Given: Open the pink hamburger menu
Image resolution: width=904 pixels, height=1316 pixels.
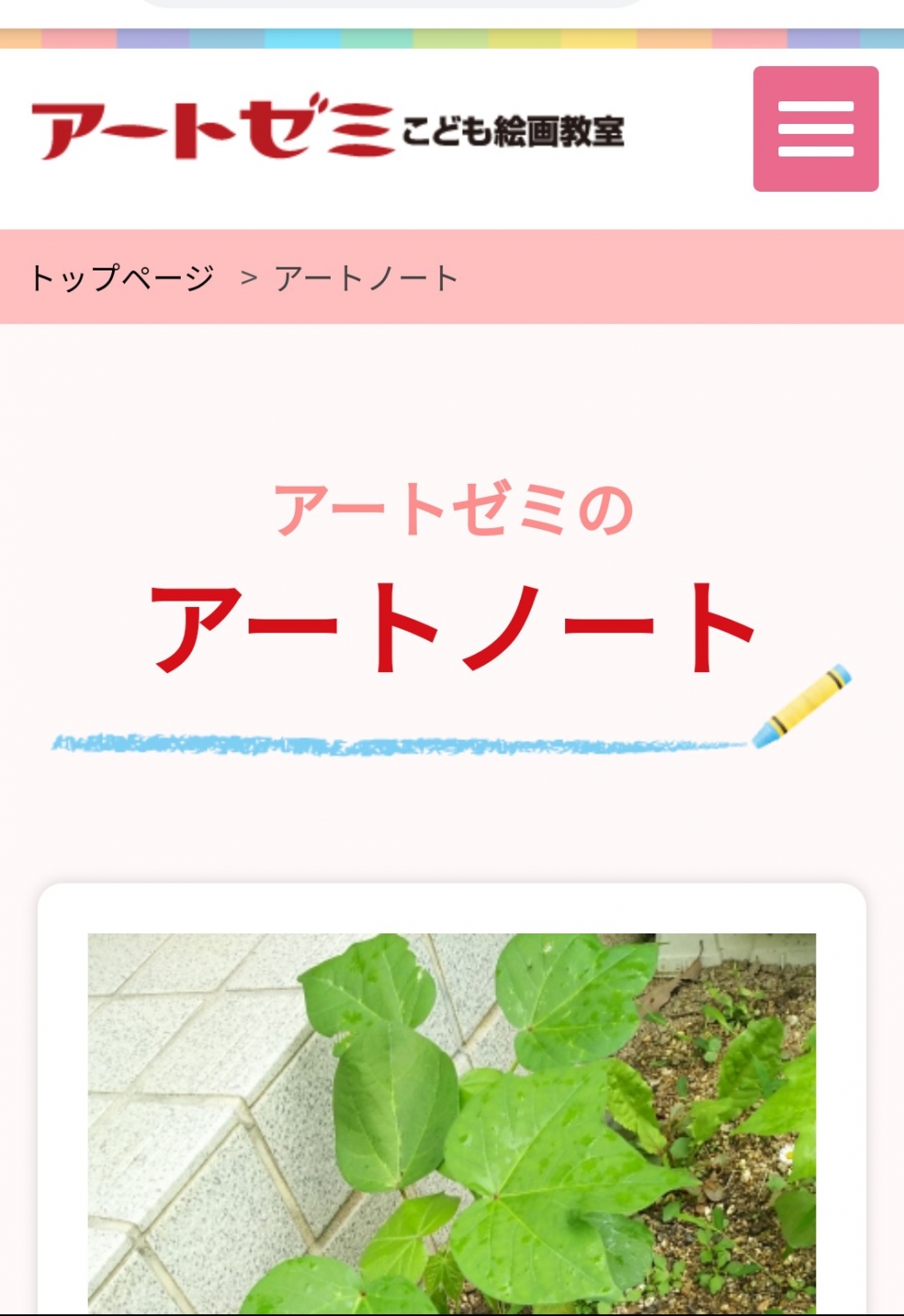Looking at the screenshot, I should click(815, 128).
